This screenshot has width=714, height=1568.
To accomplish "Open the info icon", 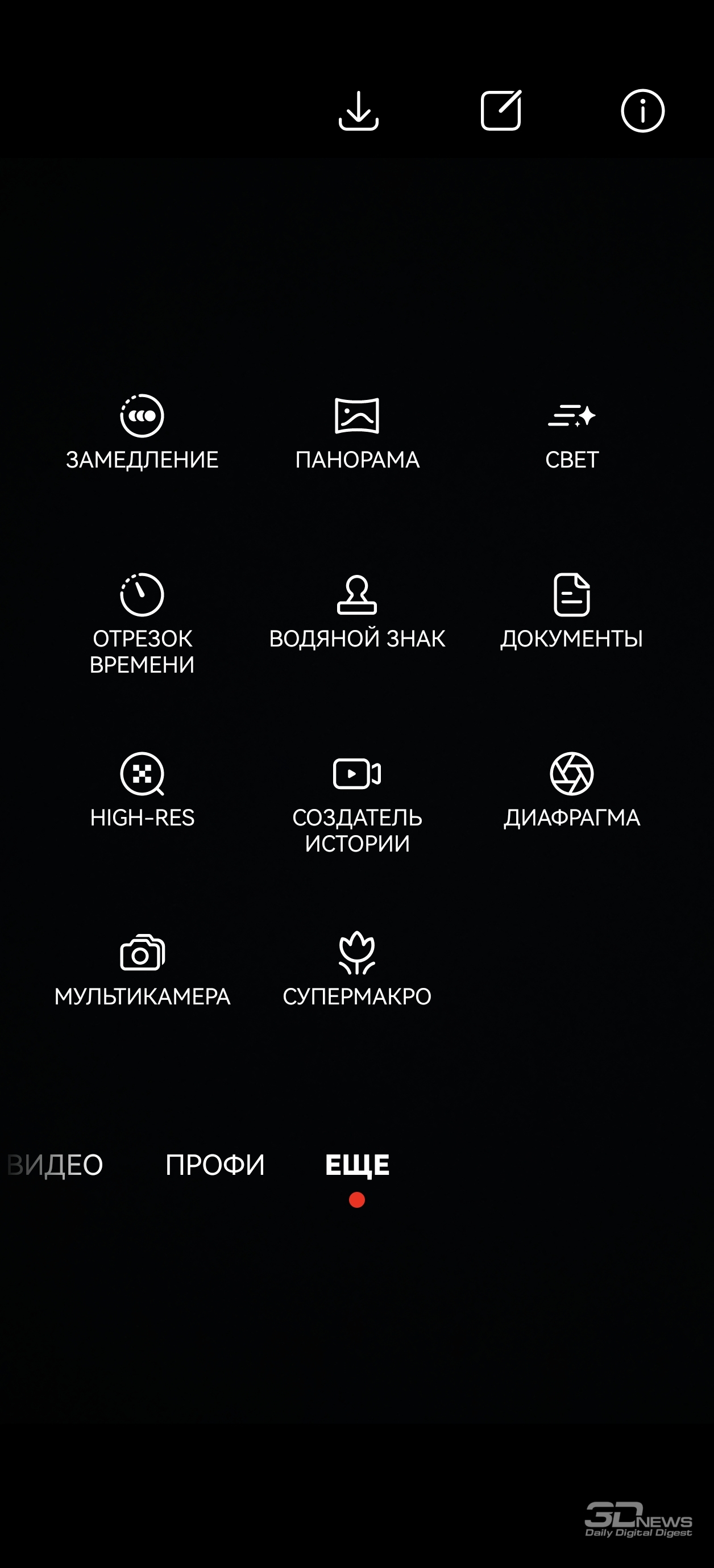I will [643, 111].
